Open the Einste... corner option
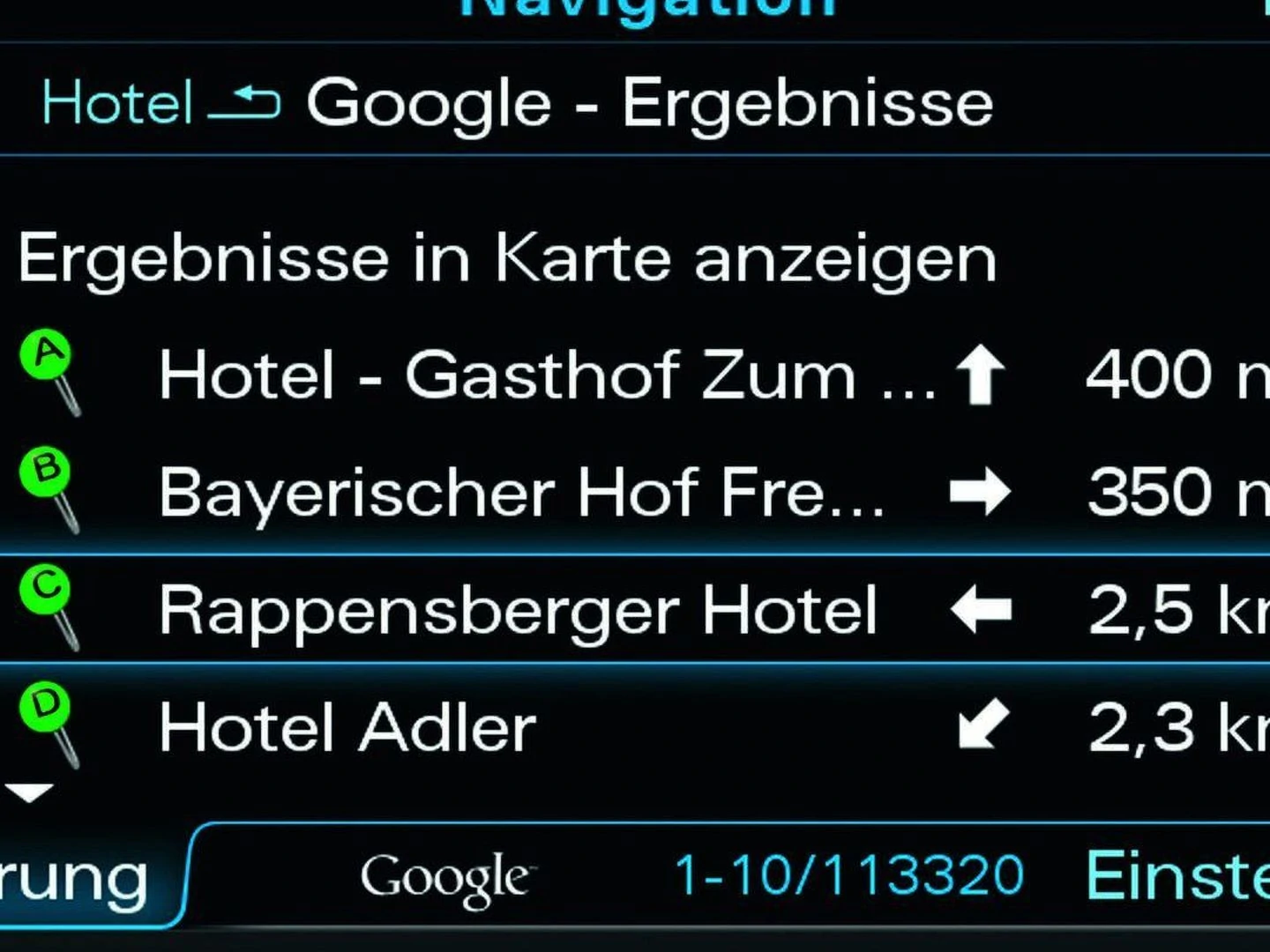This screenshot has width=1270, height=952. tap(1177, 876)
